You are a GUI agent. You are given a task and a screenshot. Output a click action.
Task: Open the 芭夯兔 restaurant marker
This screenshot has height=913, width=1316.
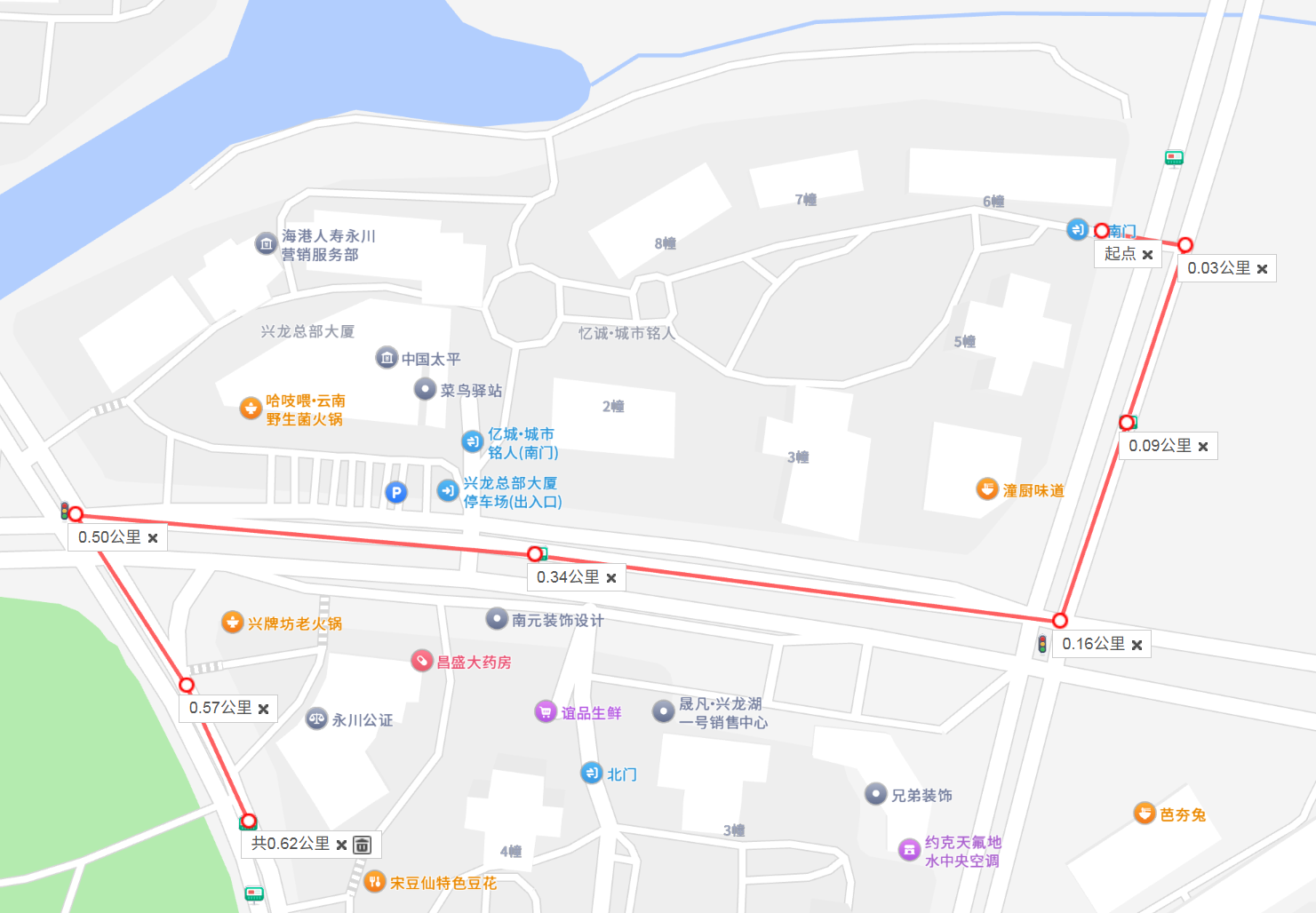click(x=1145, y=813)
